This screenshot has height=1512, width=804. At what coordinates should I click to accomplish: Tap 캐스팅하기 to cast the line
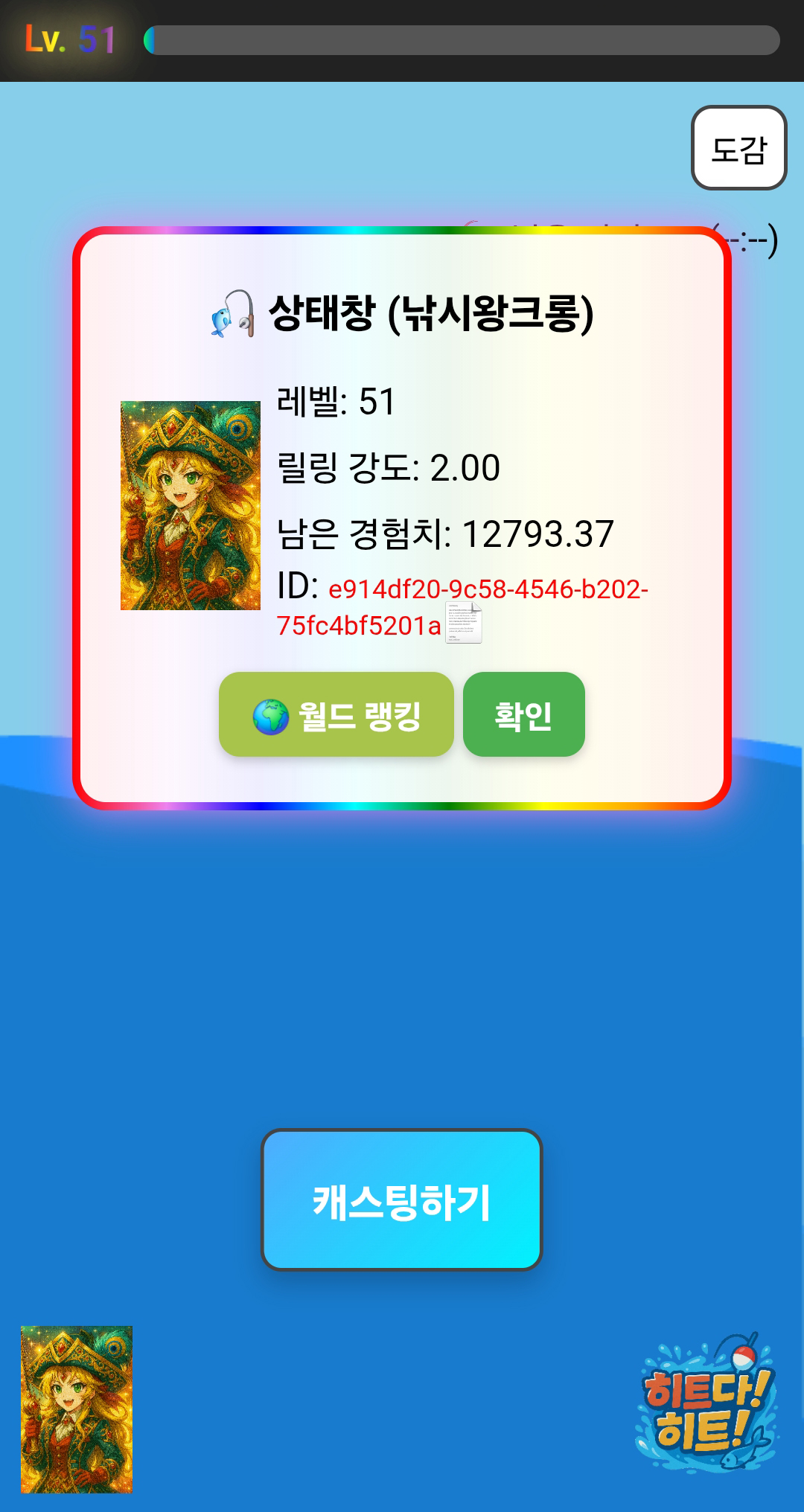tap(401, 1199)
